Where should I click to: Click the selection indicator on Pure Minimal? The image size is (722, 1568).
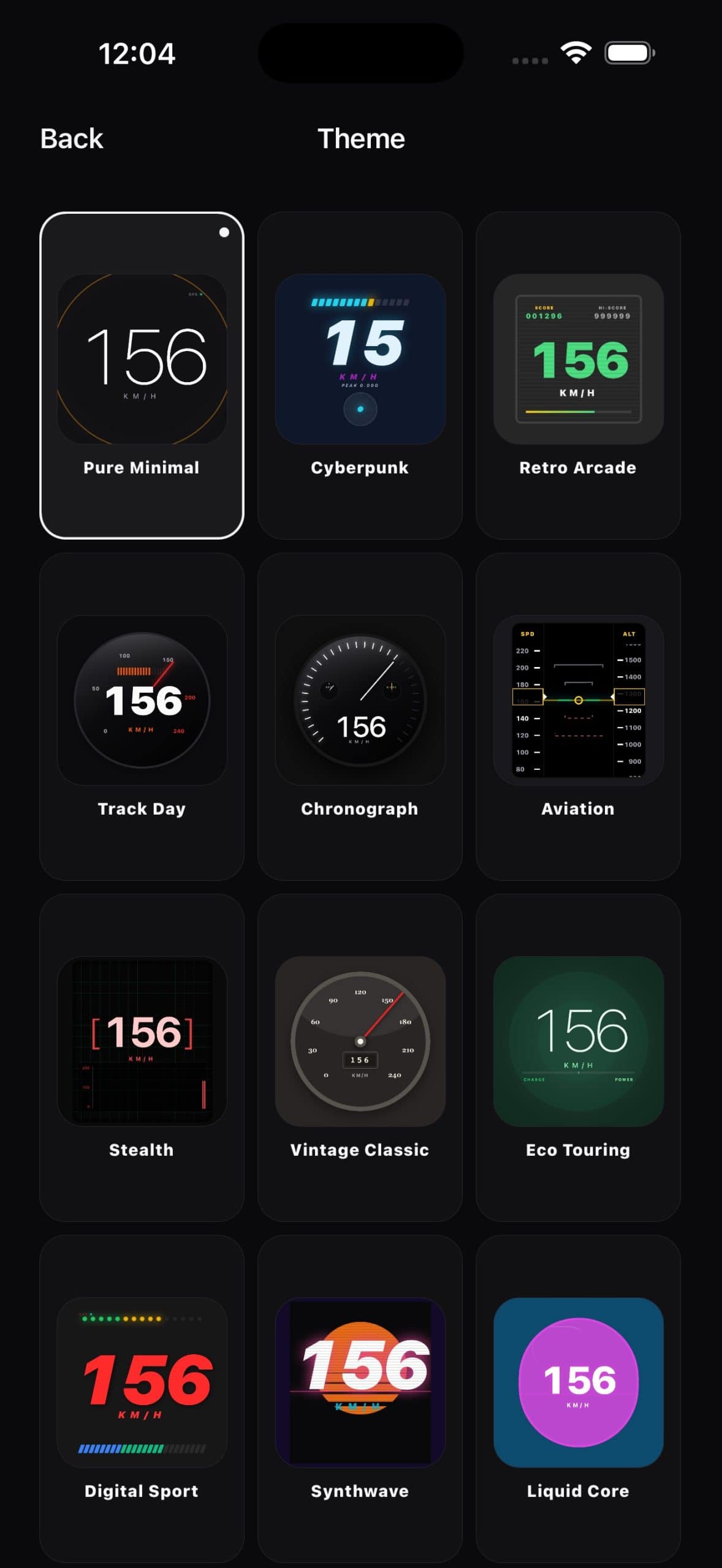(x=224, y=232)
